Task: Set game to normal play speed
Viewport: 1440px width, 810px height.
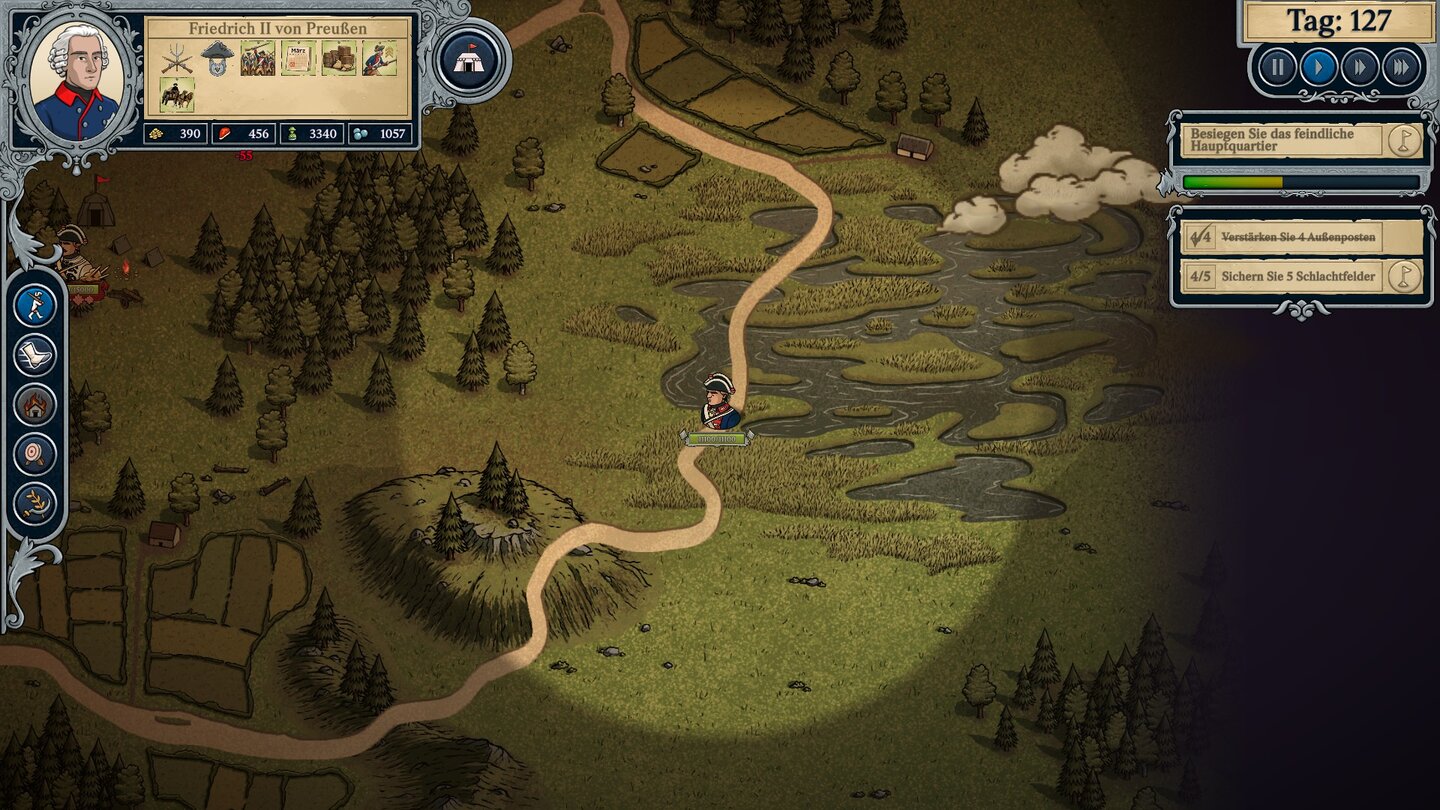Action: coord(1318,68)
